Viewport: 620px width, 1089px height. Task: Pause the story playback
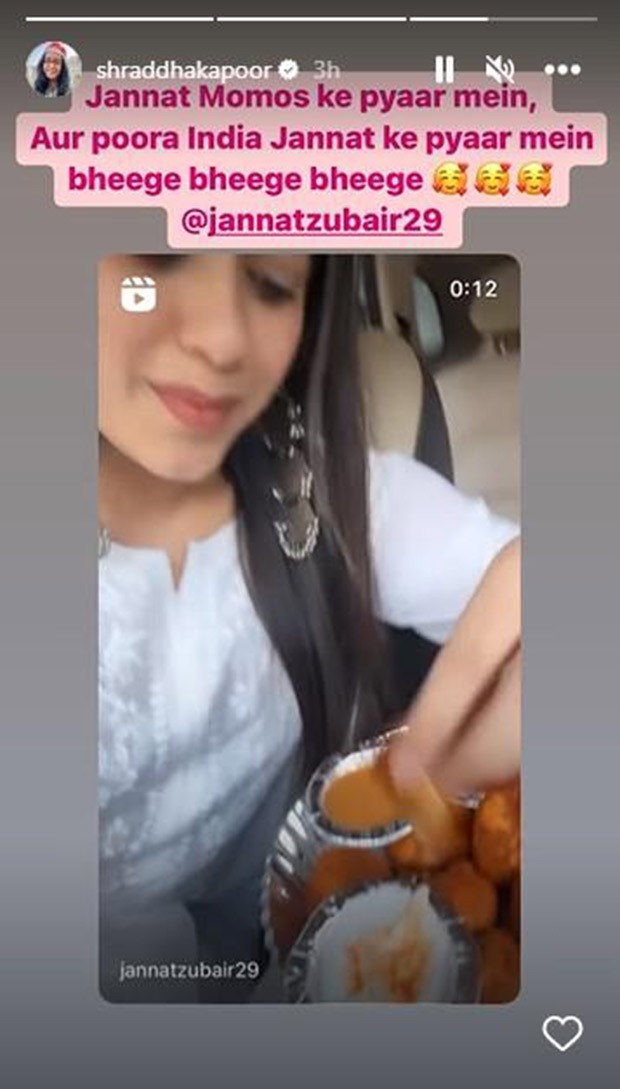(x=444, y=69)
